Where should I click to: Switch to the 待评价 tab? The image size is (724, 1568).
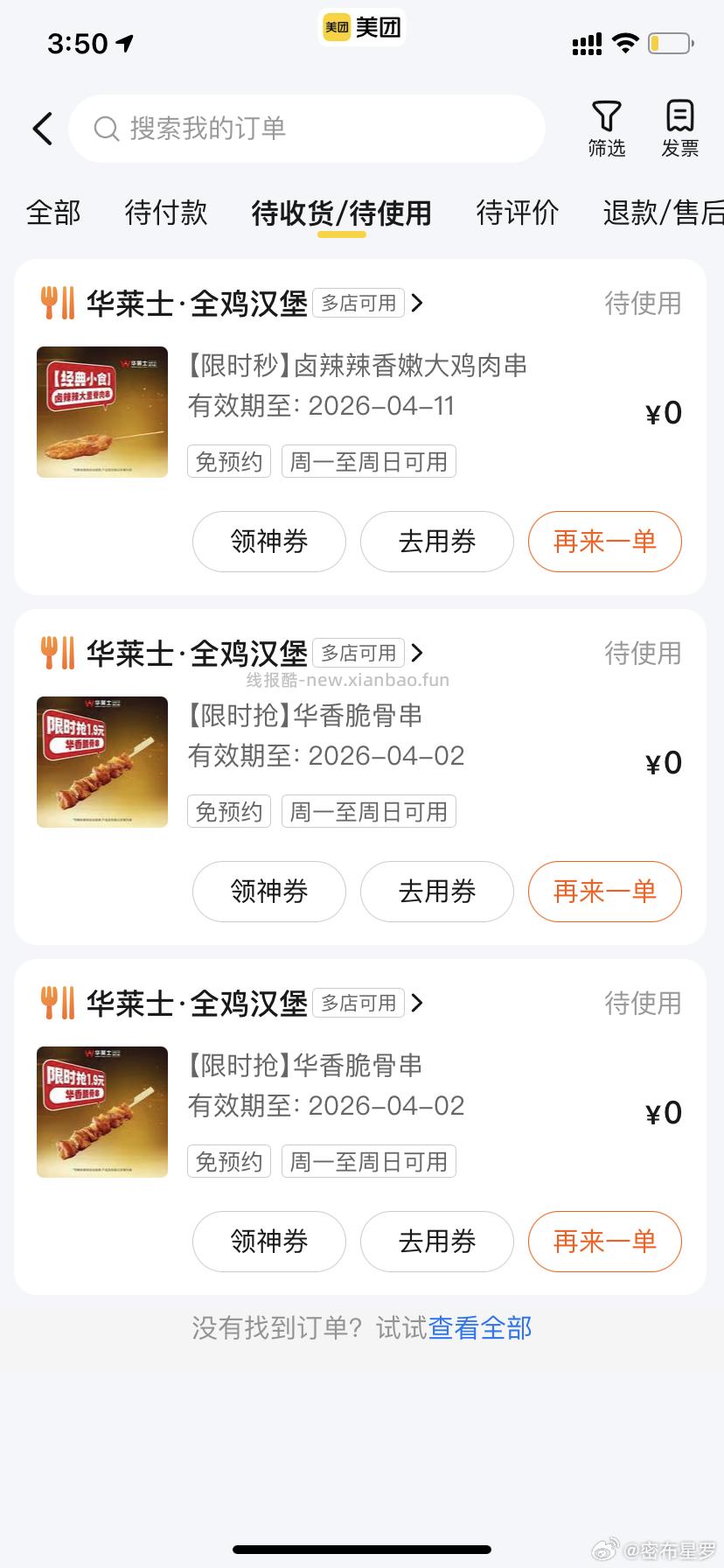pos(517,213)
